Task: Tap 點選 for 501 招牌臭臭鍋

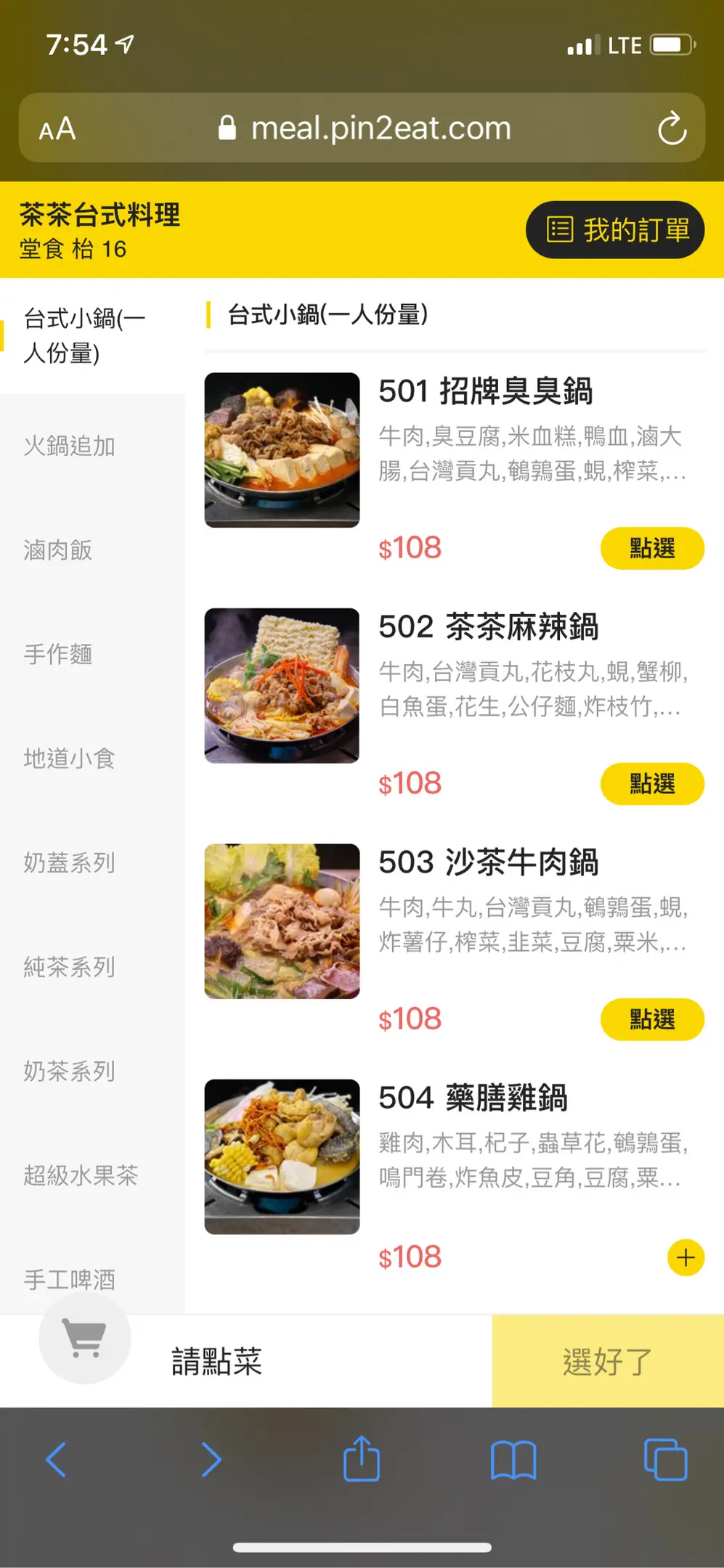Action: click(x=651, y=548)
